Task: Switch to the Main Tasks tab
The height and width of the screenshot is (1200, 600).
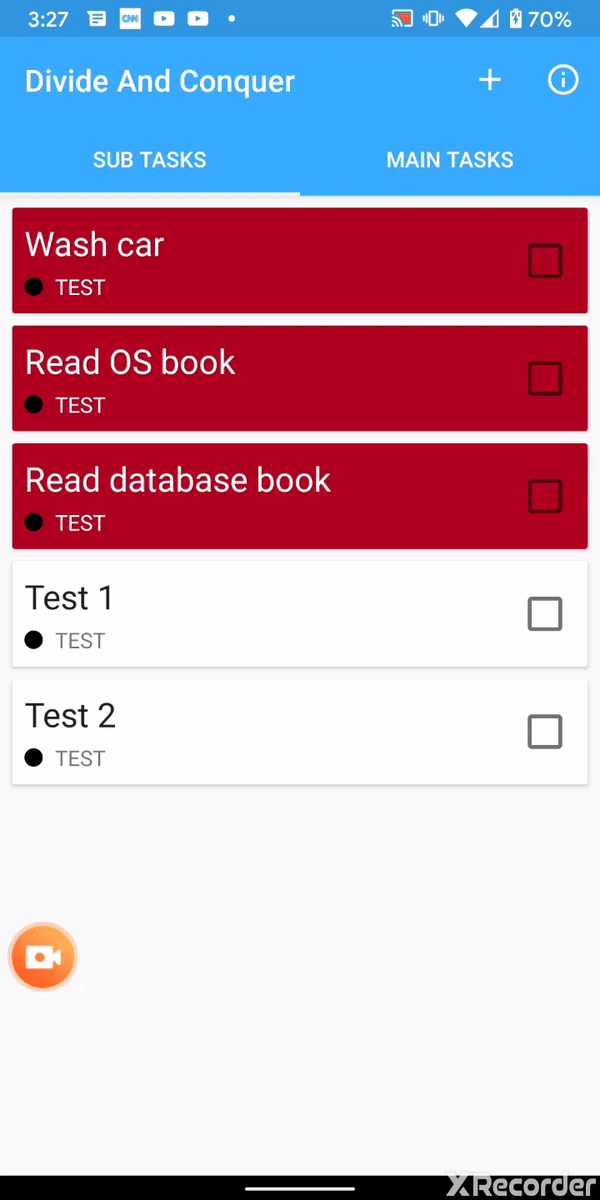Action: pos(450,160)
